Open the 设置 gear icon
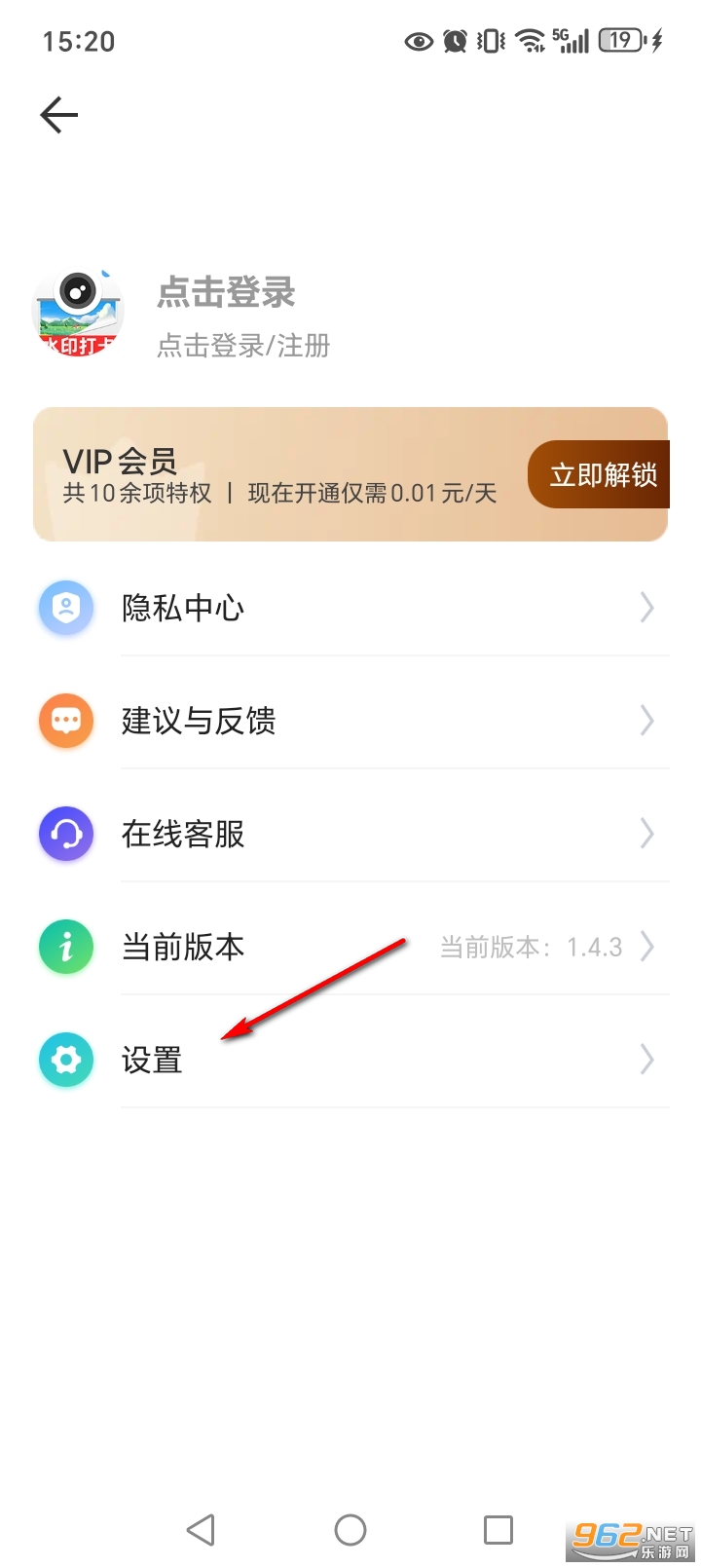 pyautogui.click(x=64, y=1060)
